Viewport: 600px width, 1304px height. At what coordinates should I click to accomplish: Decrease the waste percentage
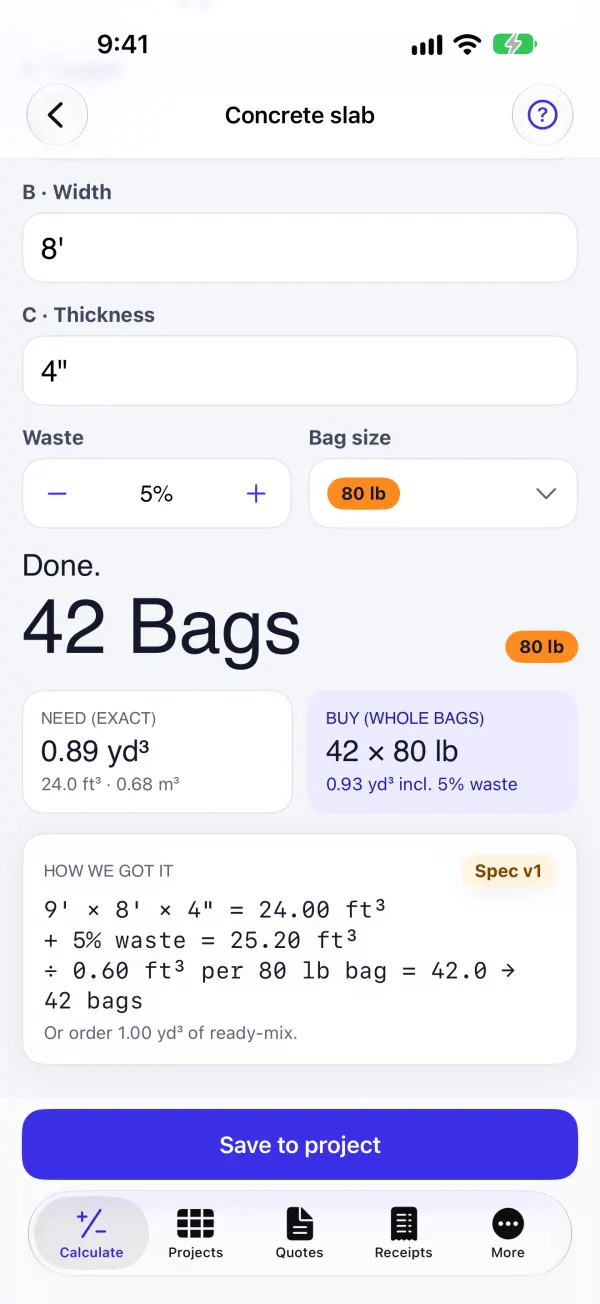[x=57, y=493]
